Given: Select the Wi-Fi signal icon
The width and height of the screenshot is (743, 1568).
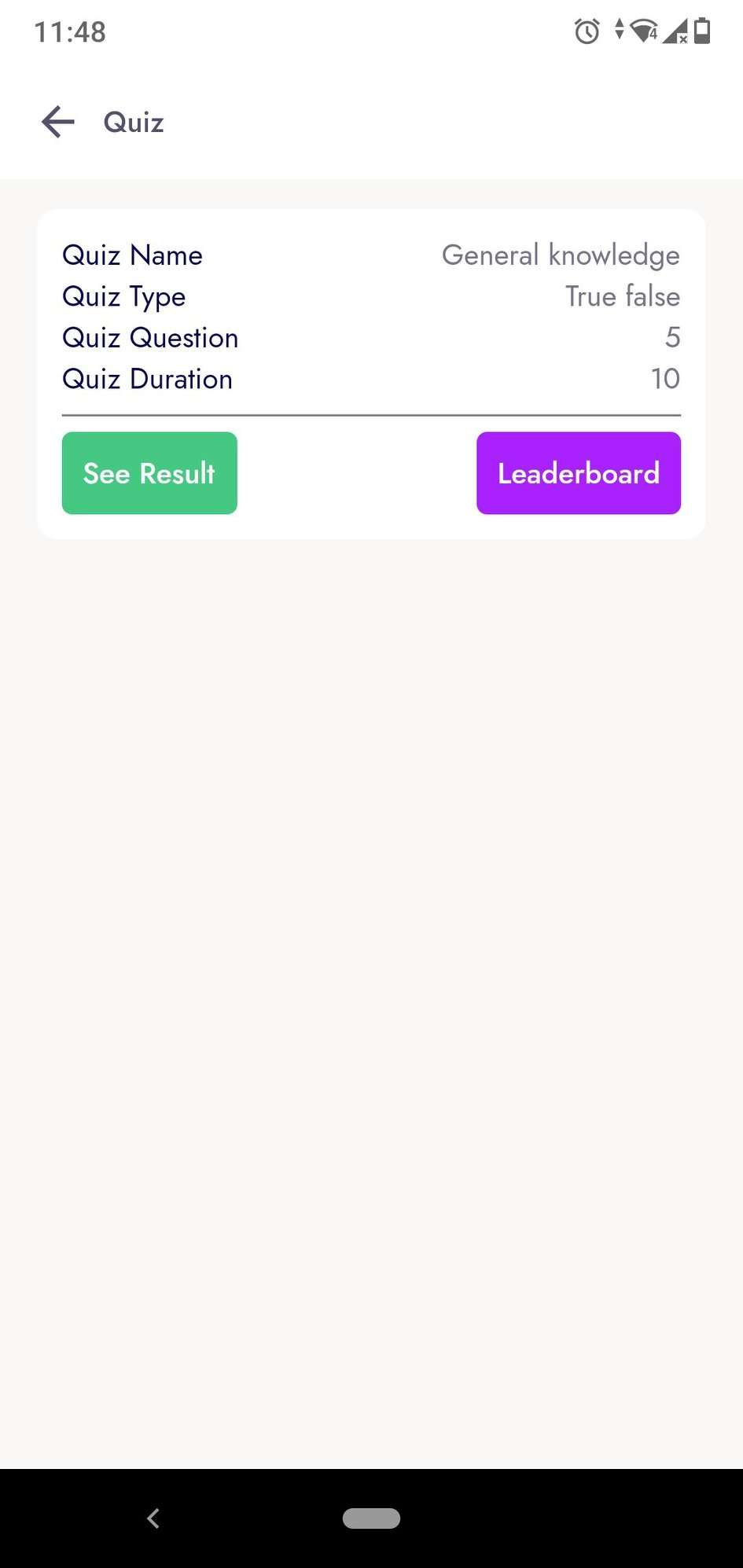Looking at the screenshot, I should [642, 31].
